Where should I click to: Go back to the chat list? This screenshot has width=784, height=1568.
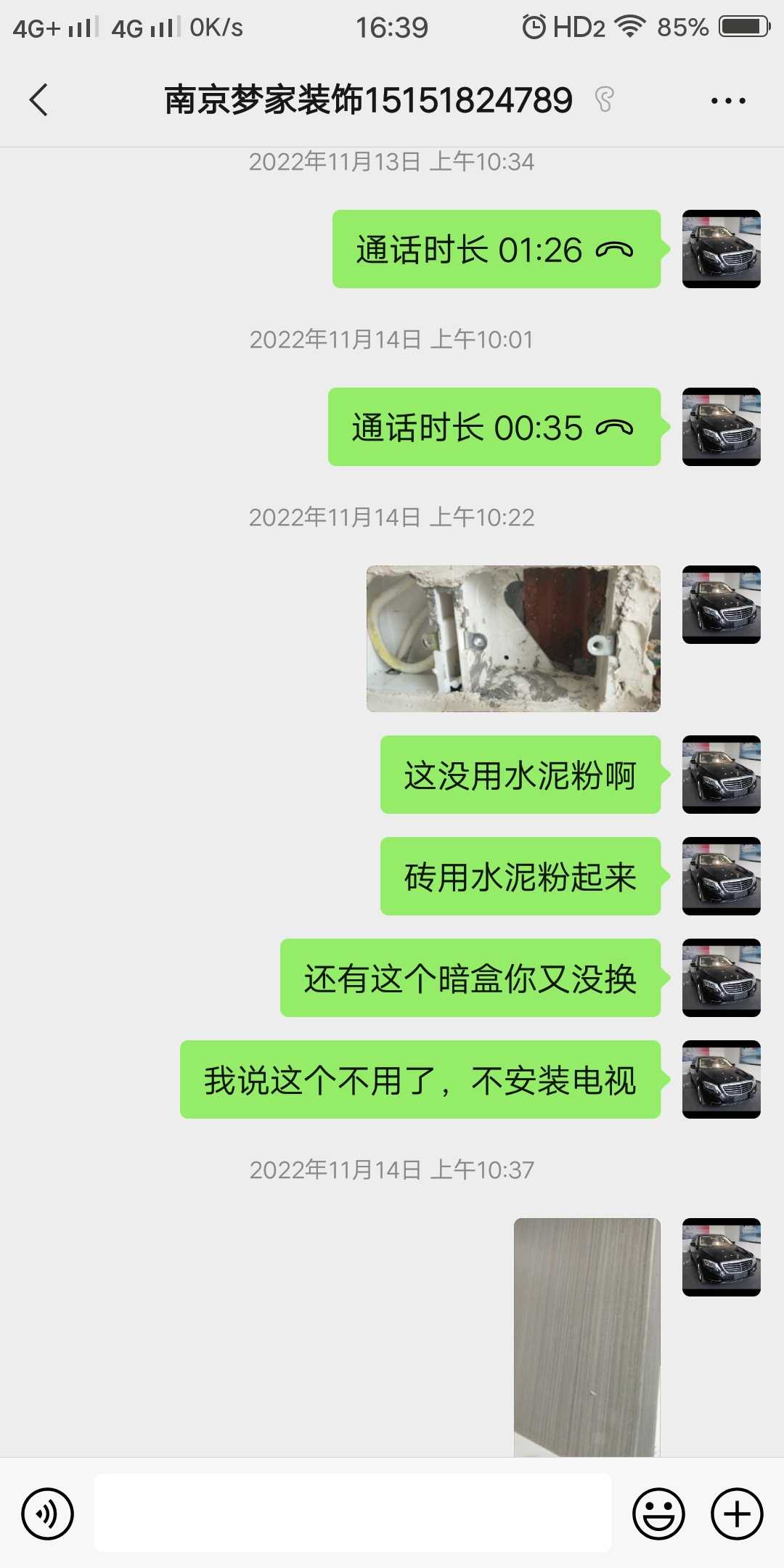click(39, 100)
